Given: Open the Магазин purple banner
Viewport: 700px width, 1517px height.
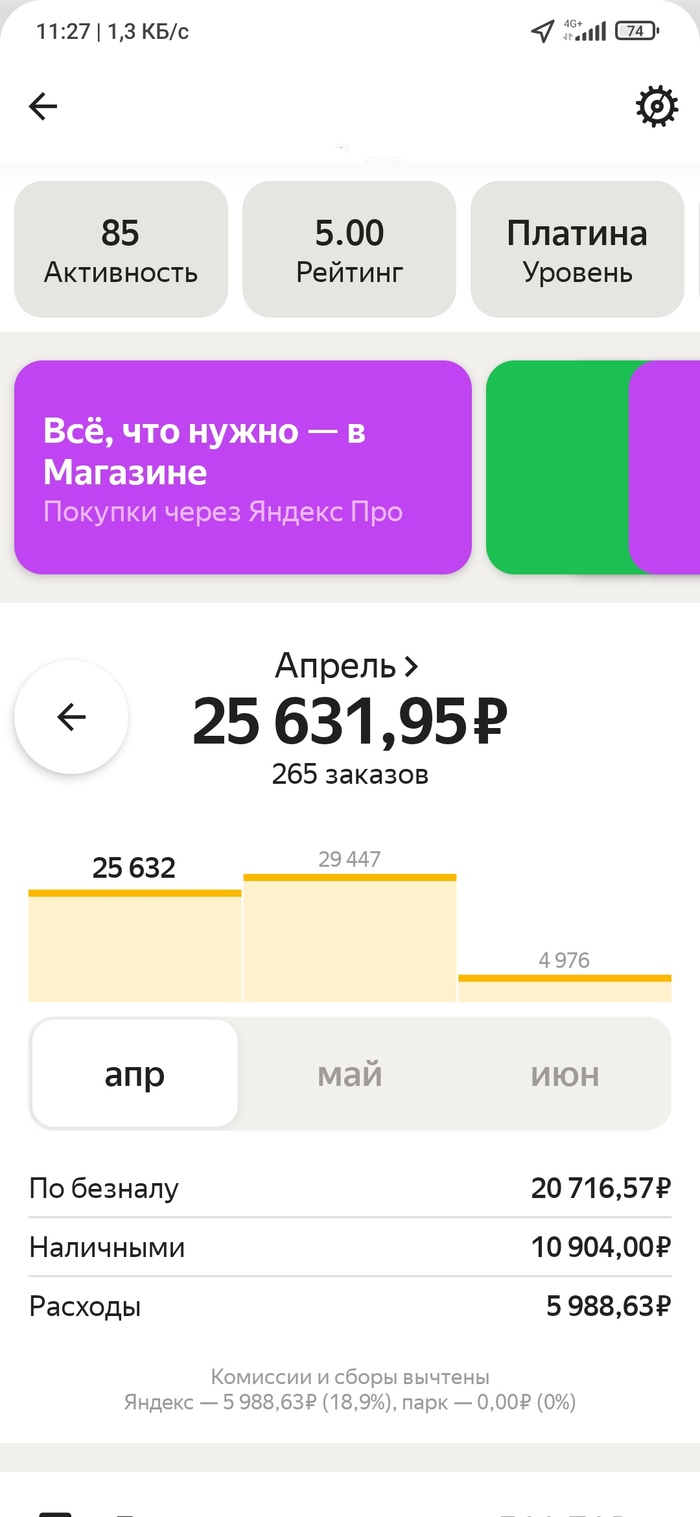Looking at the screenshot, I should 242,468.
